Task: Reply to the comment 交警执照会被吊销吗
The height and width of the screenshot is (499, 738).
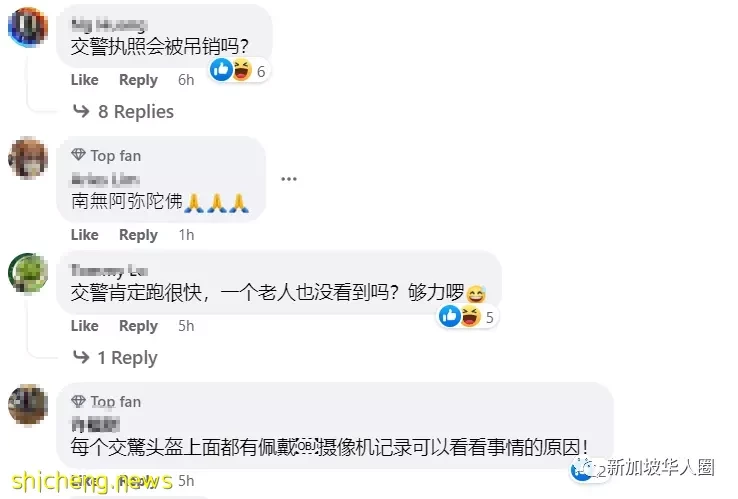Action: click(138, 80)
